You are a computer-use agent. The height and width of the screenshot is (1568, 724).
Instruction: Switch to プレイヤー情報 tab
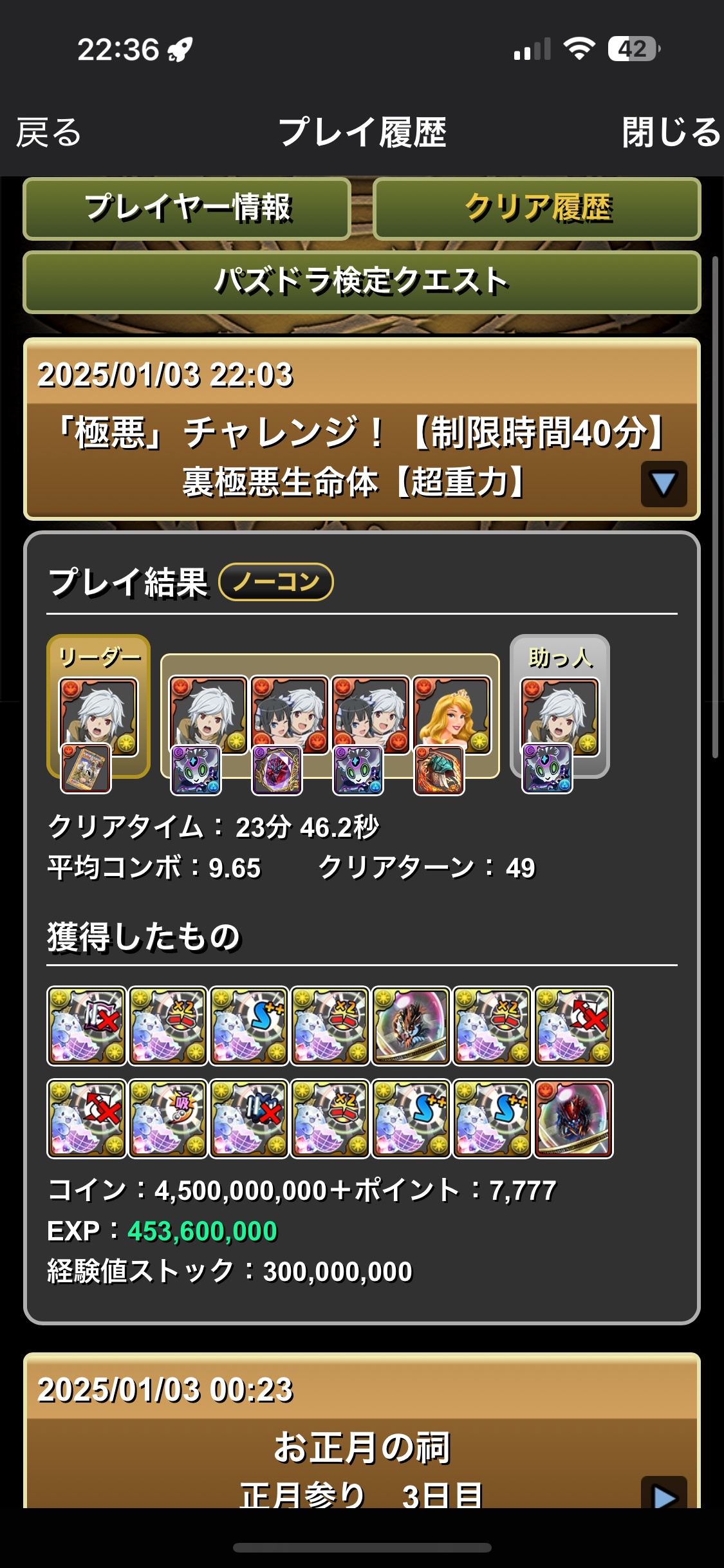point(187,209)
